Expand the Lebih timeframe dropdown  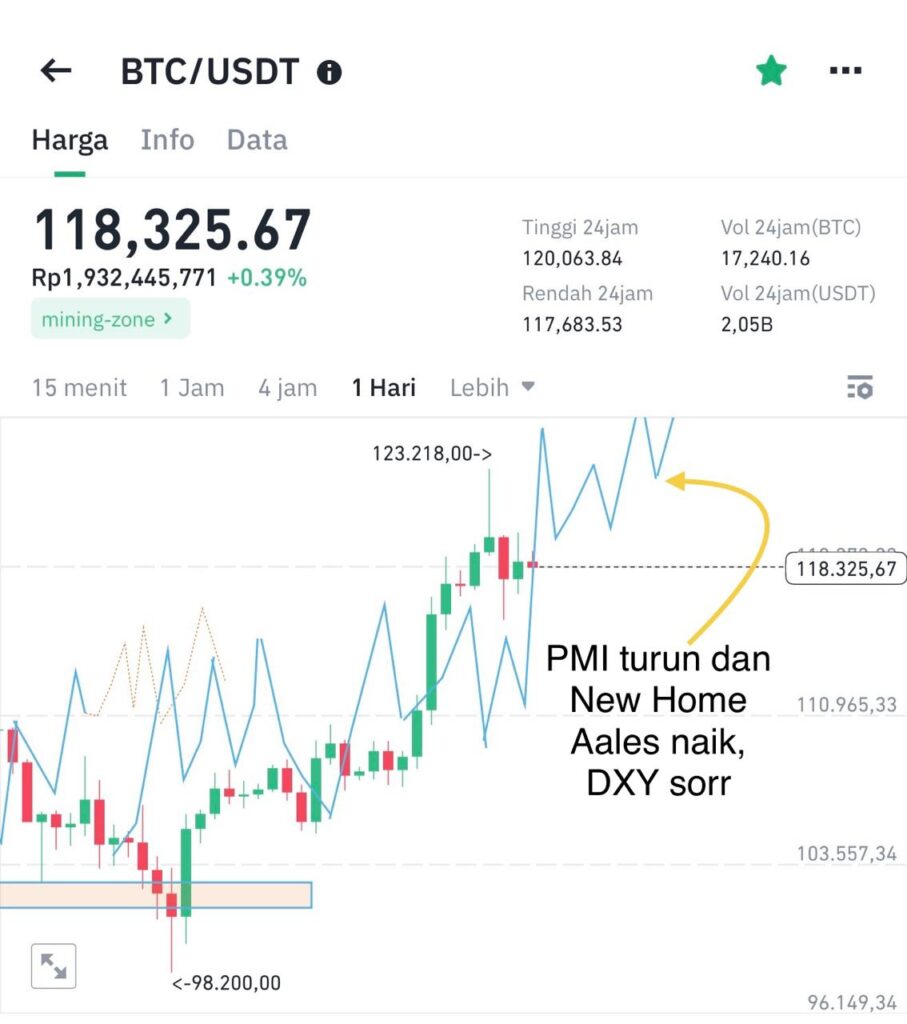[492, 388]
